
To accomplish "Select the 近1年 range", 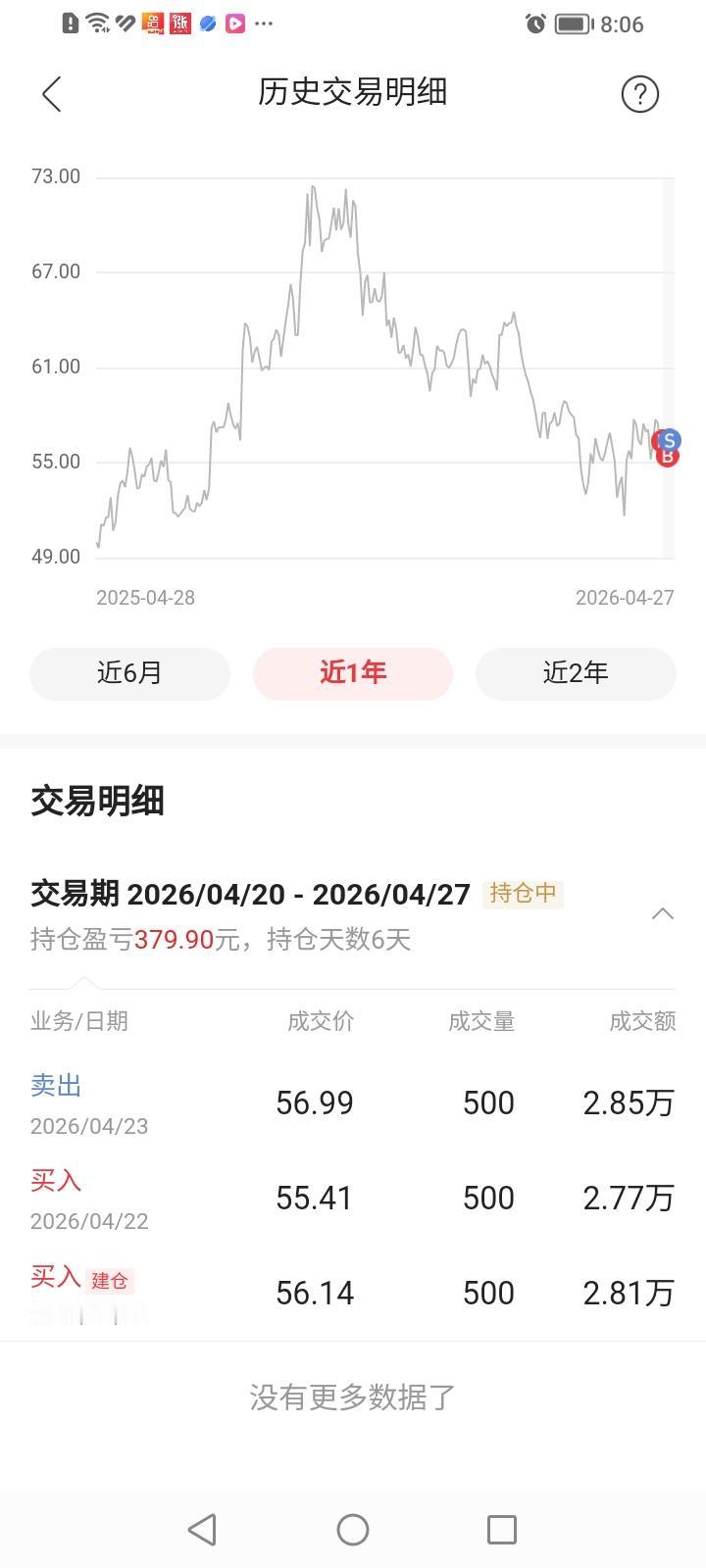I will click(353, 673).
